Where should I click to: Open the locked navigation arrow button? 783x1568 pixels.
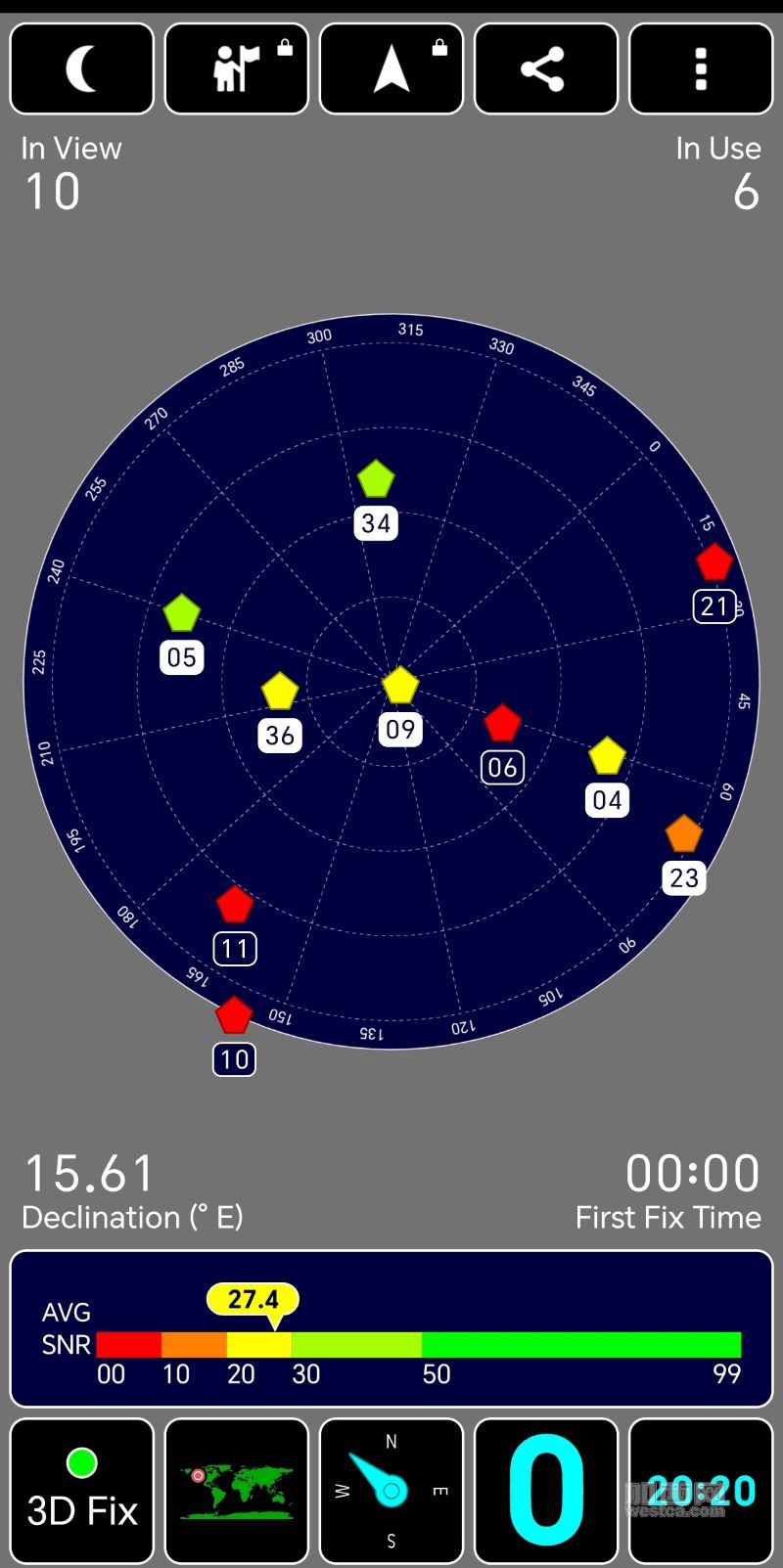(391, 69)
